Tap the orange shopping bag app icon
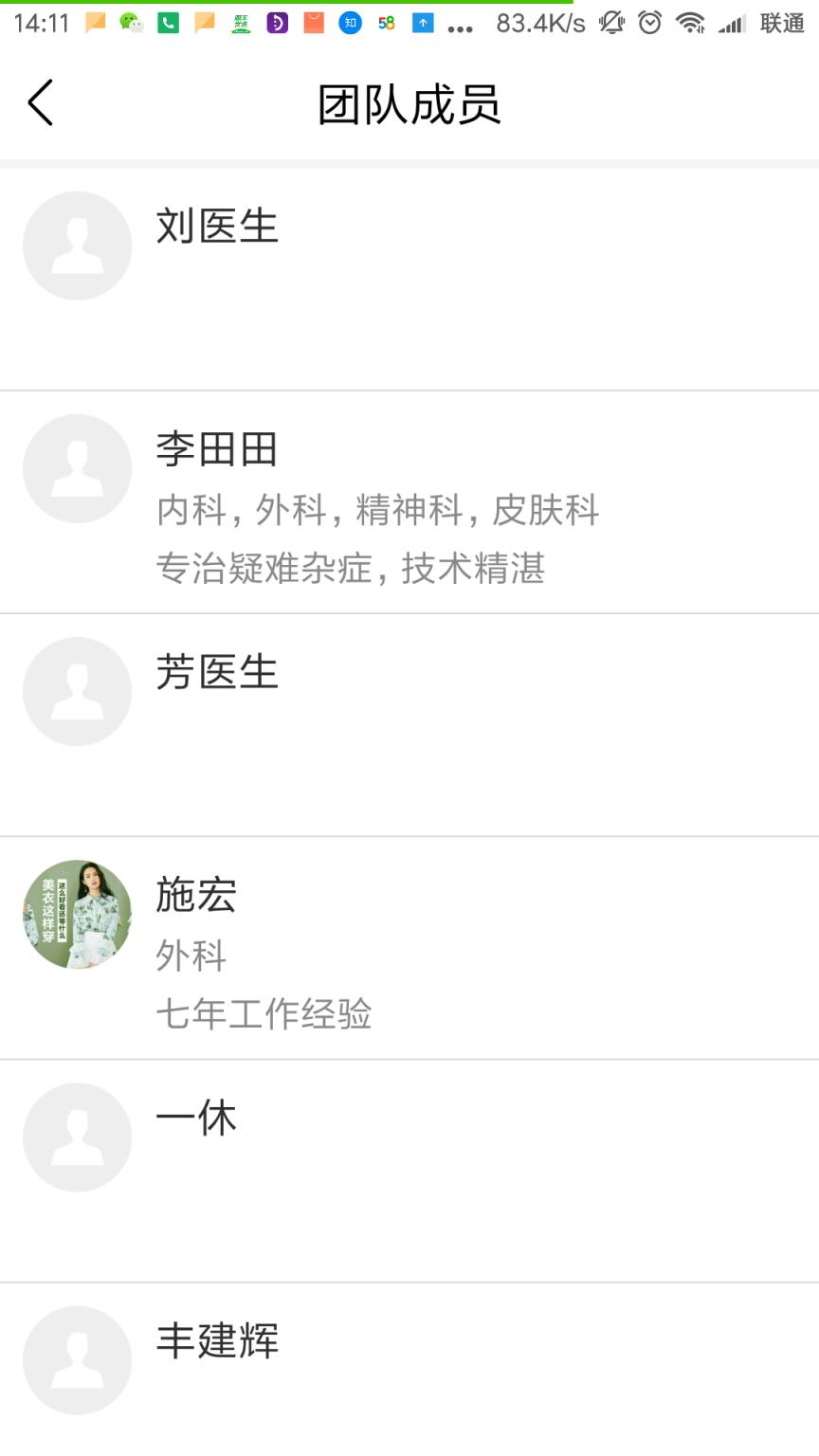Image resolution: width=819 pixels, height=1456 pixels. [313, 24]
